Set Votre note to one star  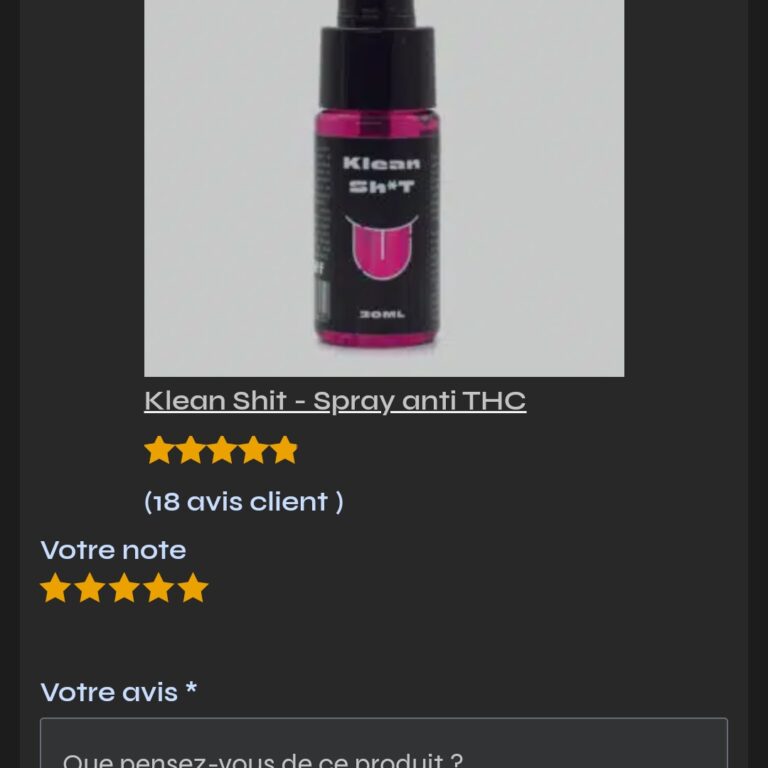pos(55,588)
